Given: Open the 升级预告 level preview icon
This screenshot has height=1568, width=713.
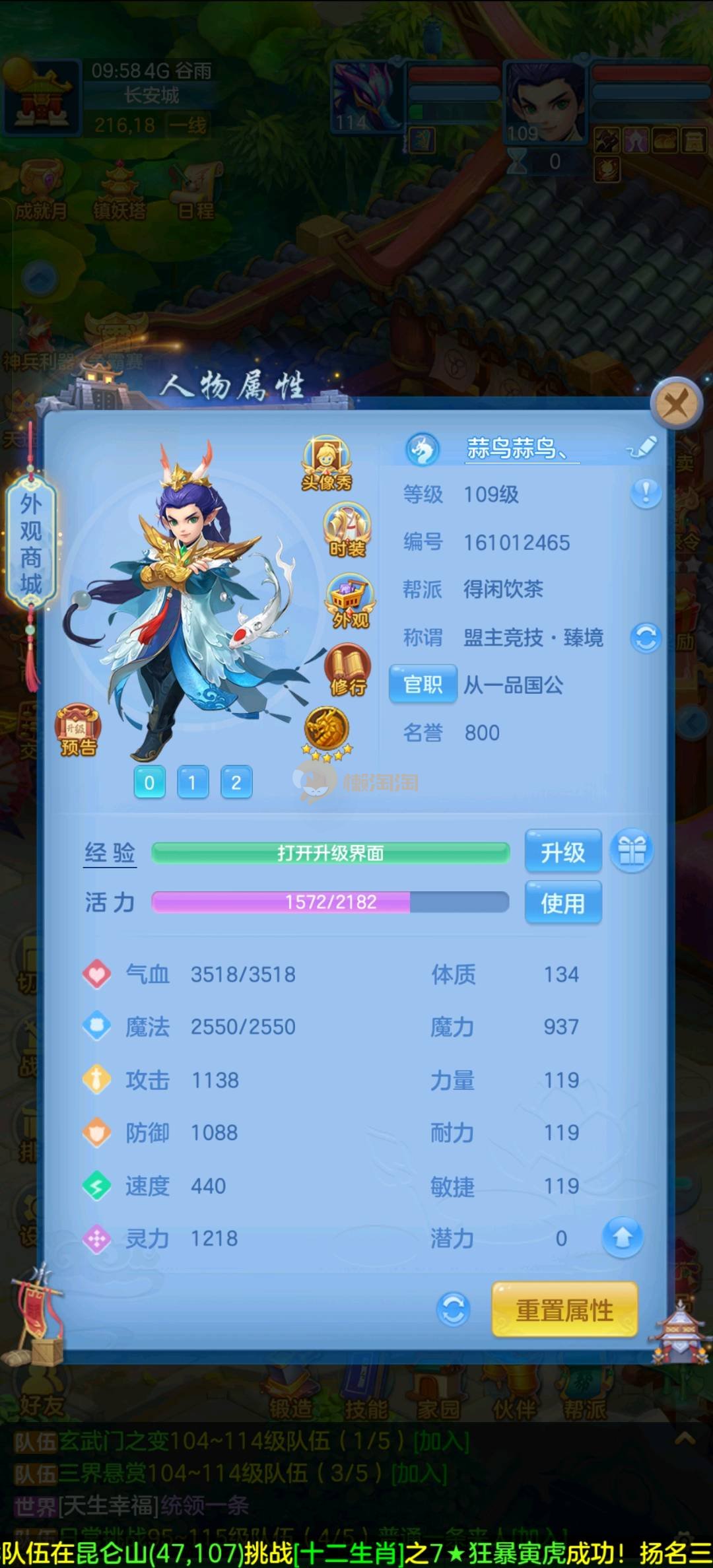Looking at the screenshot, I should point(78,730).
